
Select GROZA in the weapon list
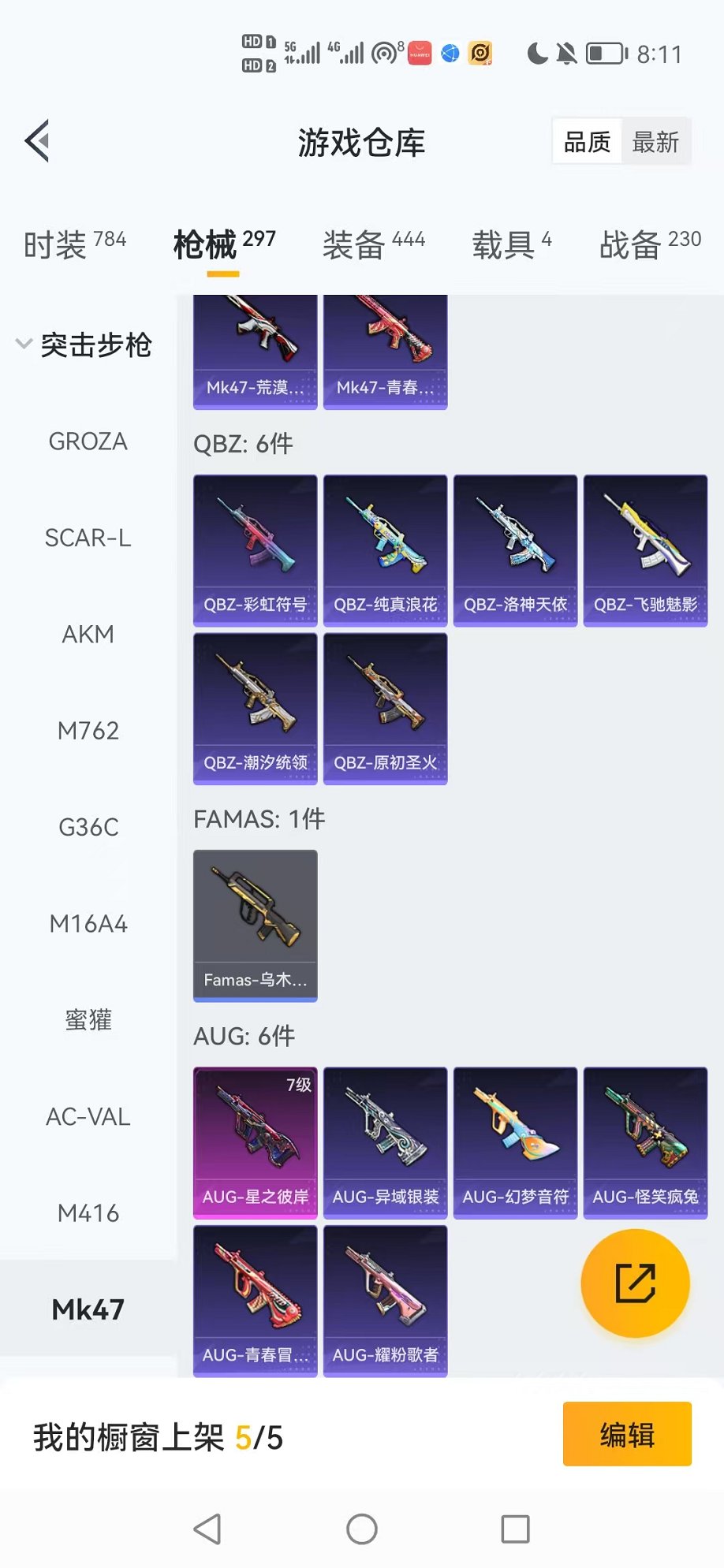pos(88,441)
